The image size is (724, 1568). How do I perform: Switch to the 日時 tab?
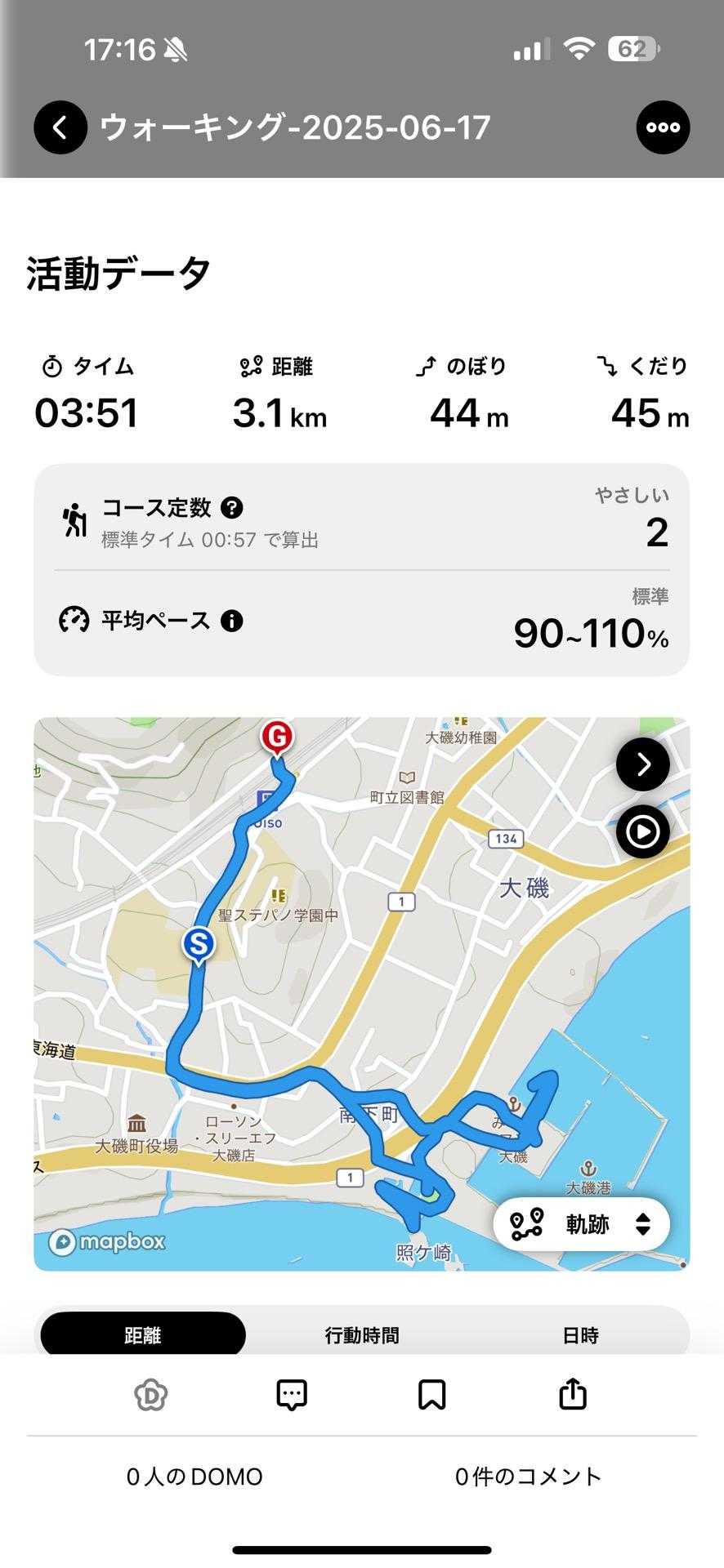coord(581,1335)
